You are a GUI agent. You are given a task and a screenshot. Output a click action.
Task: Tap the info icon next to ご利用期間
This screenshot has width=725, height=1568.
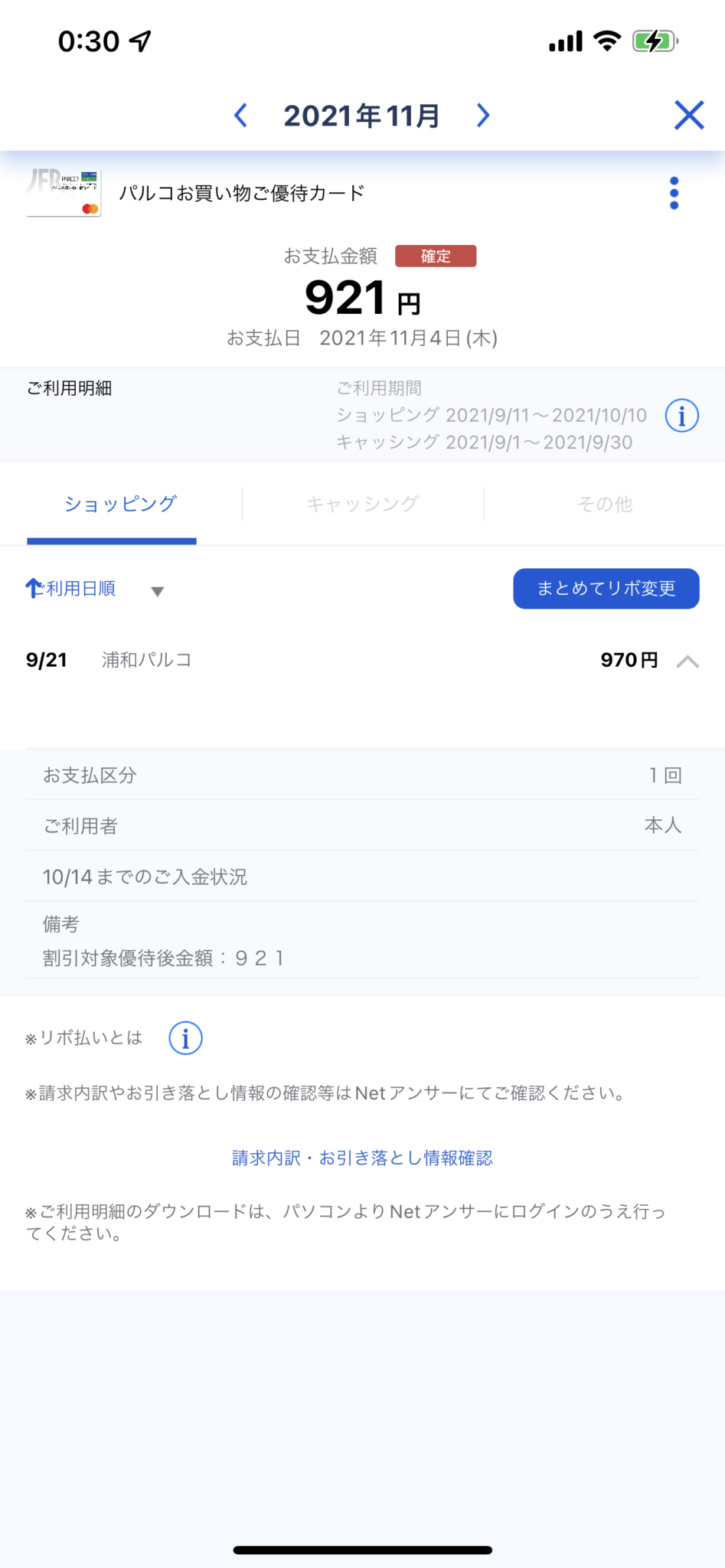click(681, 415)
